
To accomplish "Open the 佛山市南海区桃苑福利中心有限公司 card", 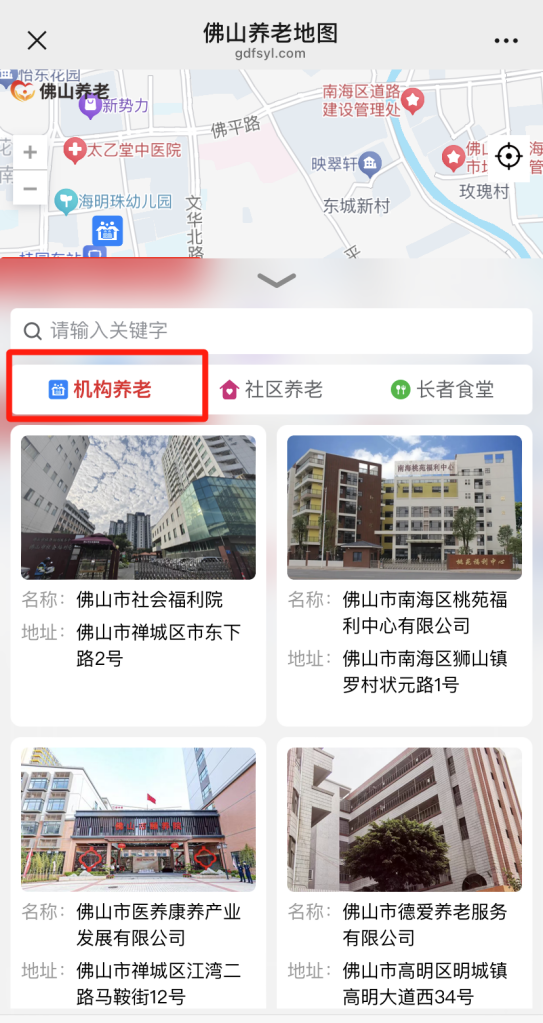I will coord(405,575).
